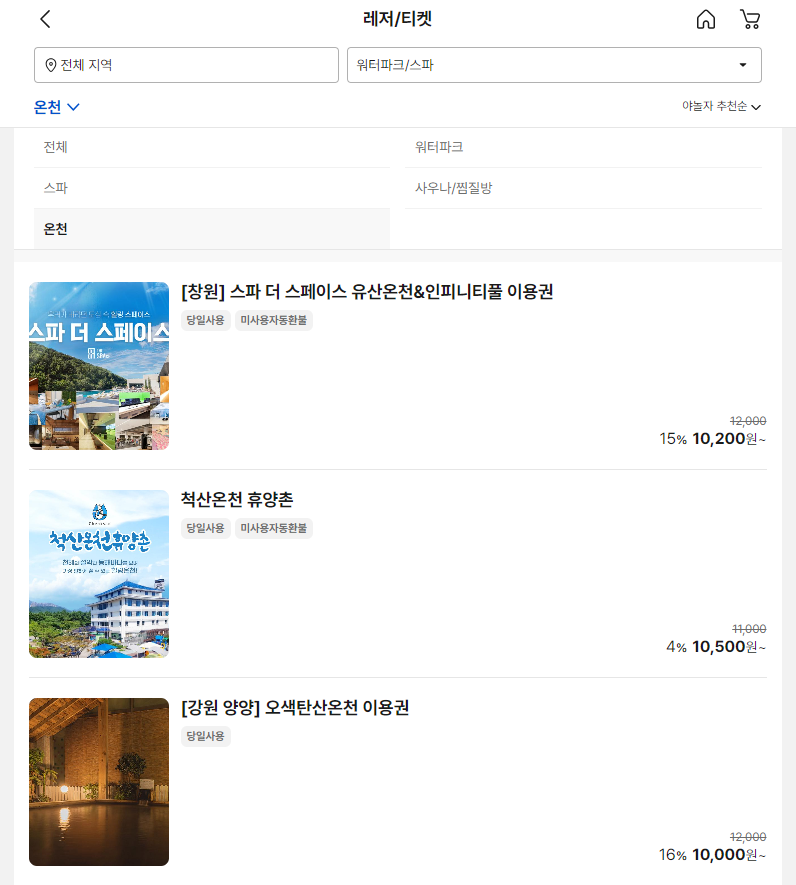Screen dimensions: 796x885
Task: Click the 오색탄산온천 pool photo thumbnail
Action: pos(98,781)
